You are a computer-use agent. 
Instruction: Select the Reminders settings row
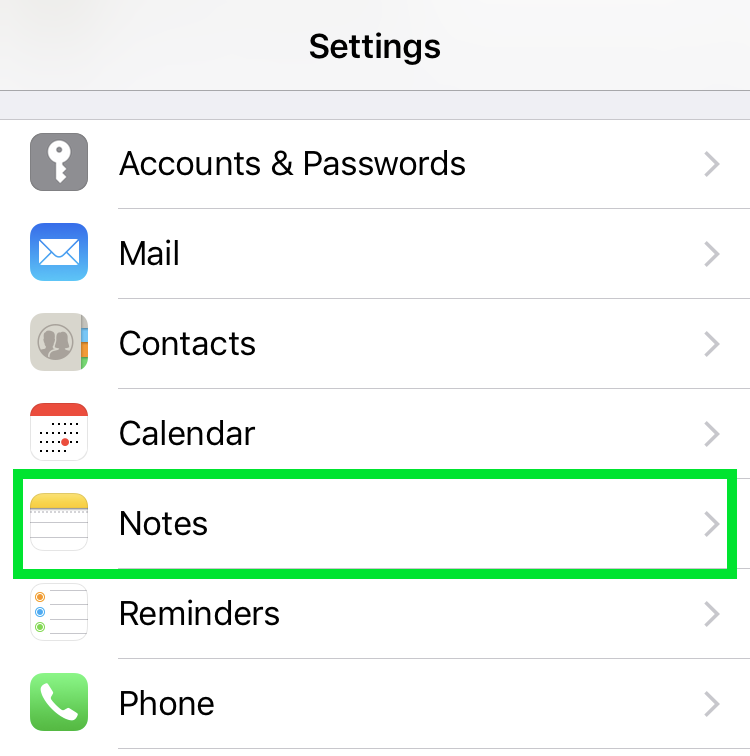point(375,613)
